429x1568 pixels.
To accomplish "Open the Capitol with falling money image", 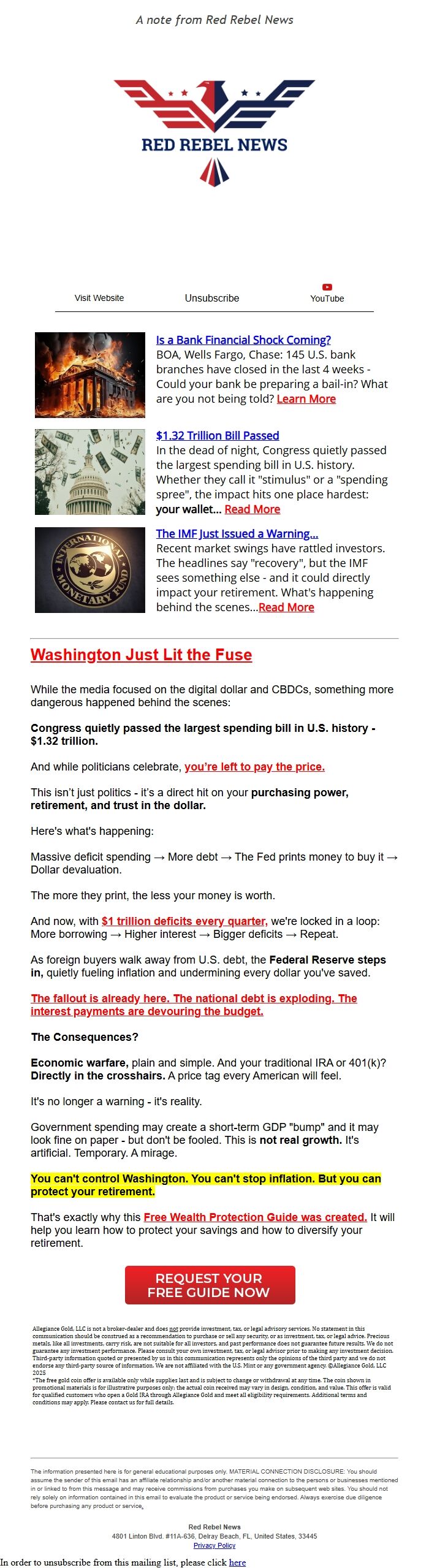I will click(90, 472).
